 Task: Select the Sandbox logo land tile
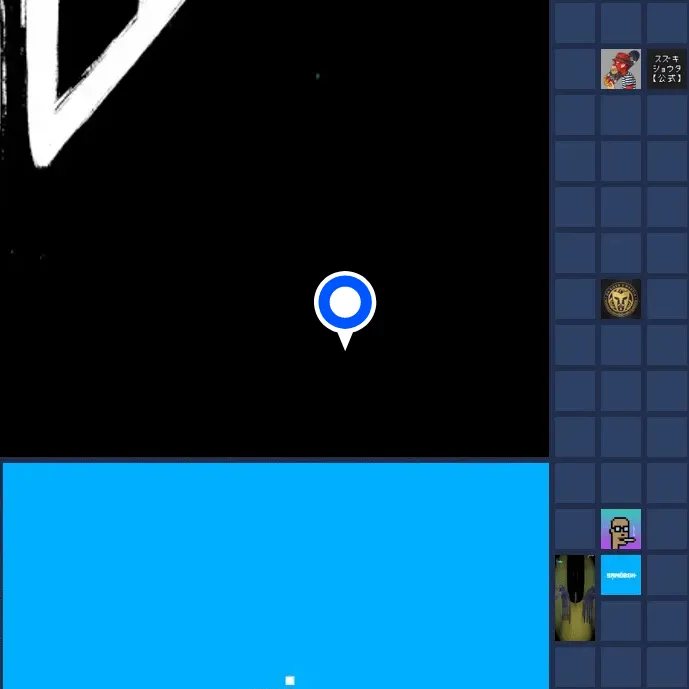620,575
